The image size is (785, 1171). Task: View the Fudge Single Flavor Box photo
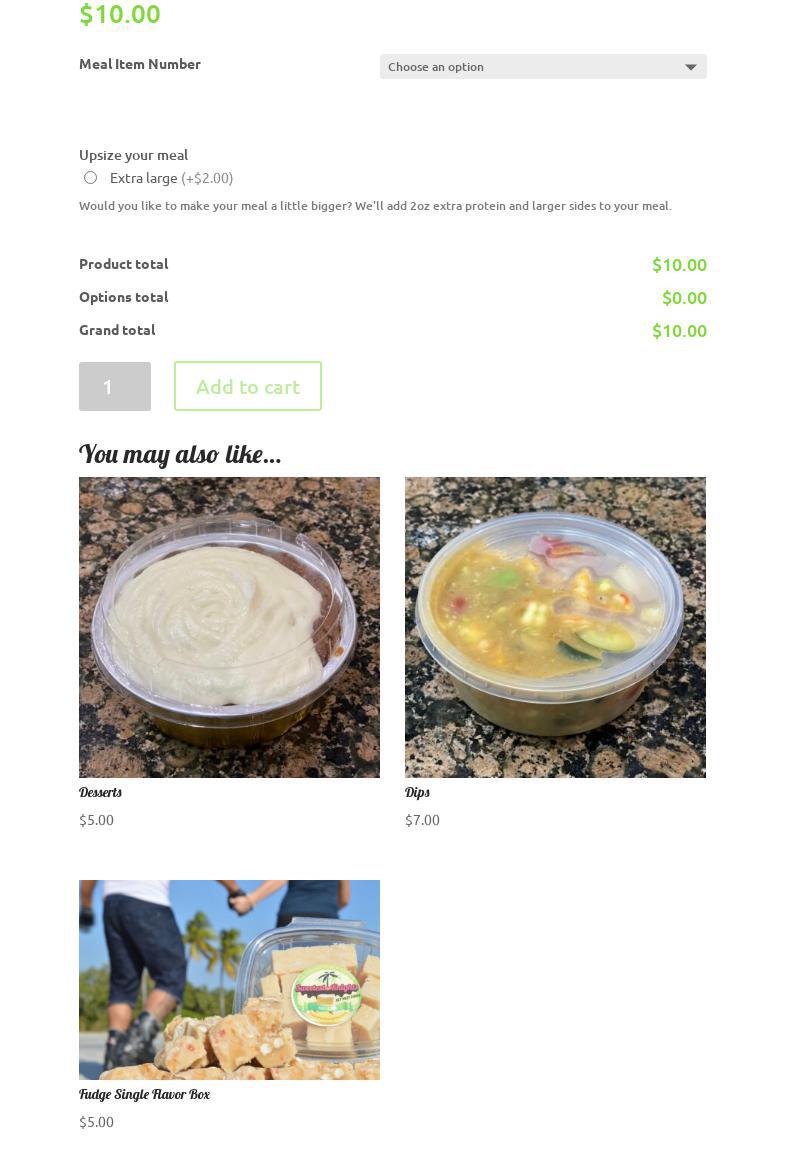[229, 980]
